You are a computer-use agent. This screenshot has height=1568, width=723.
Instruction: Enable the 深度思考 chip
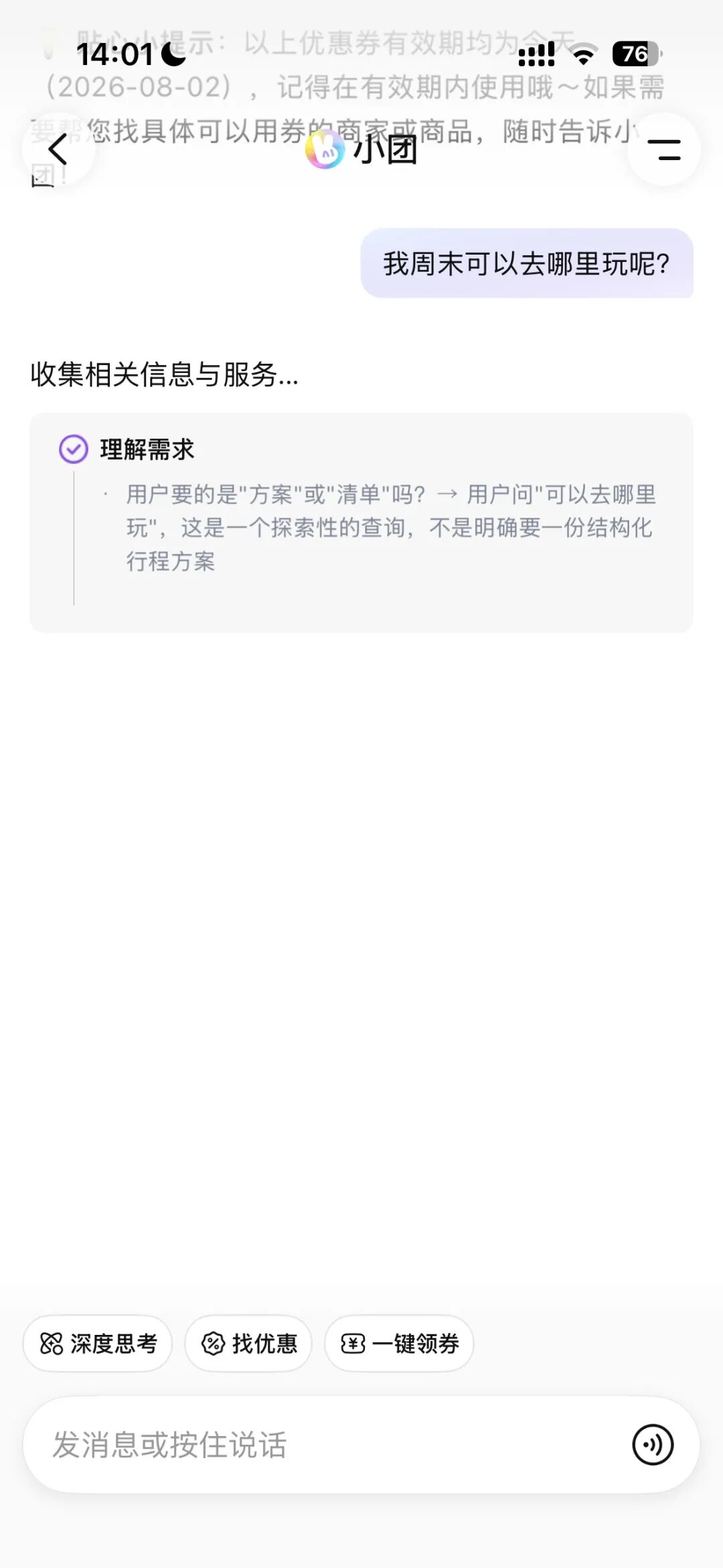coord(98,1343)
